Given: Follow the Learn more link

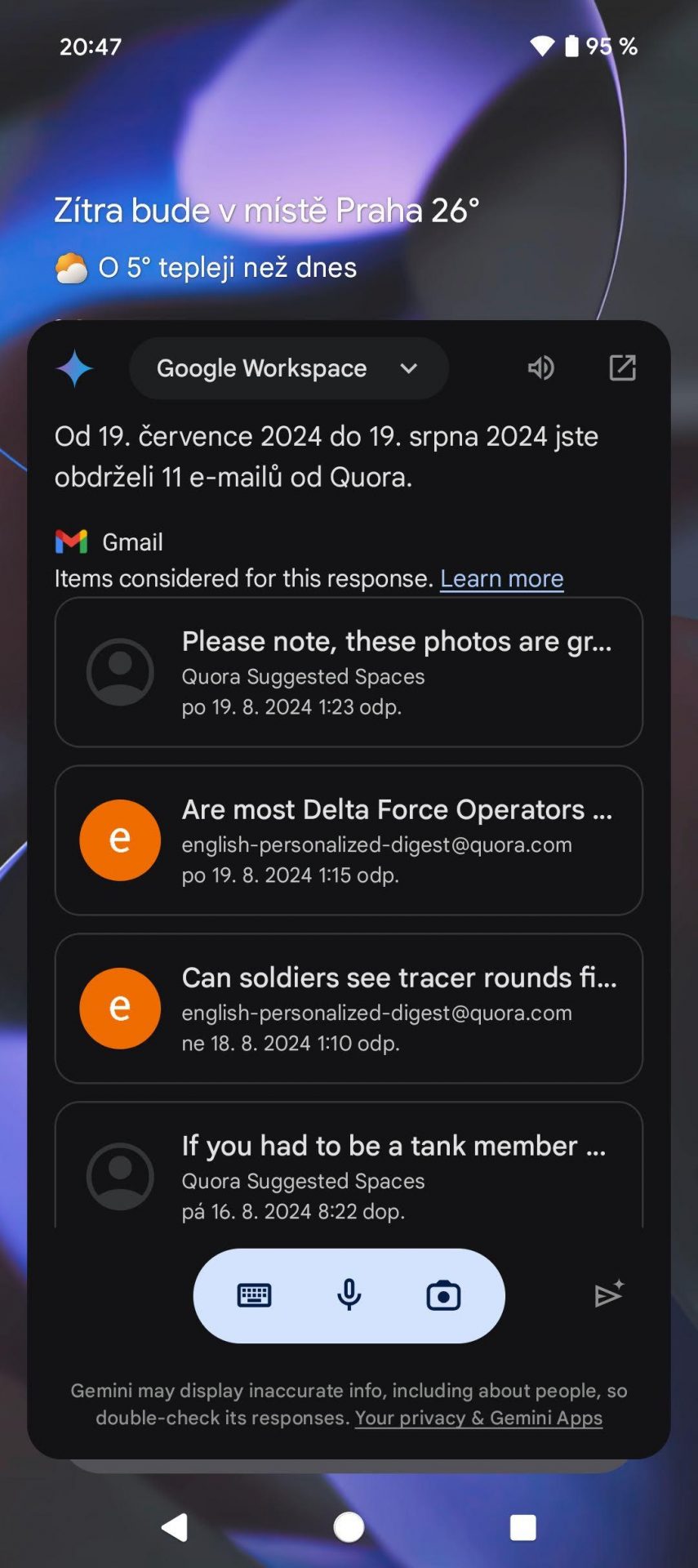Looking at the screenshot, I should 502,578.
